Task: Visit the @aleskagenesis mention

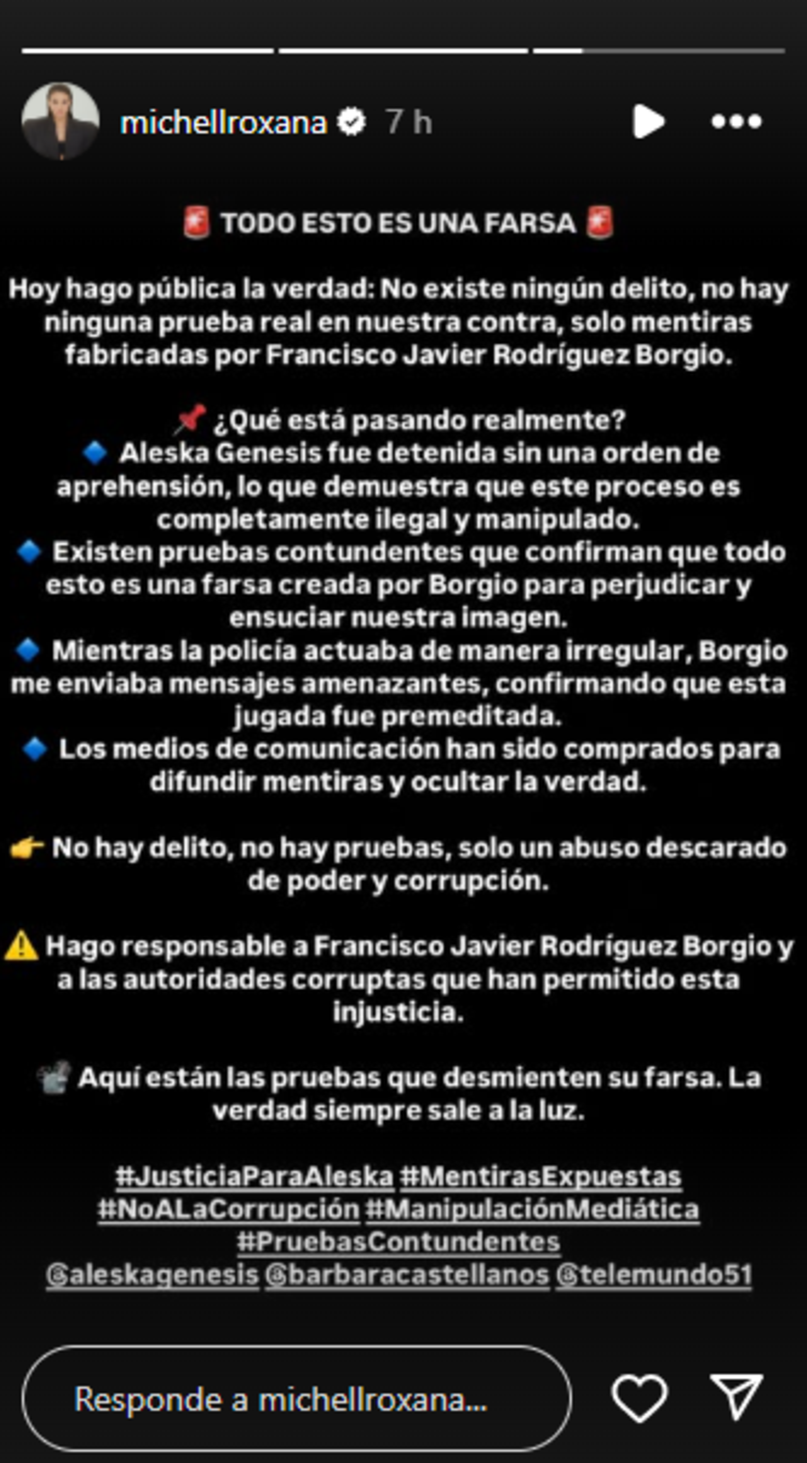Action: [x=152, y=1275]
